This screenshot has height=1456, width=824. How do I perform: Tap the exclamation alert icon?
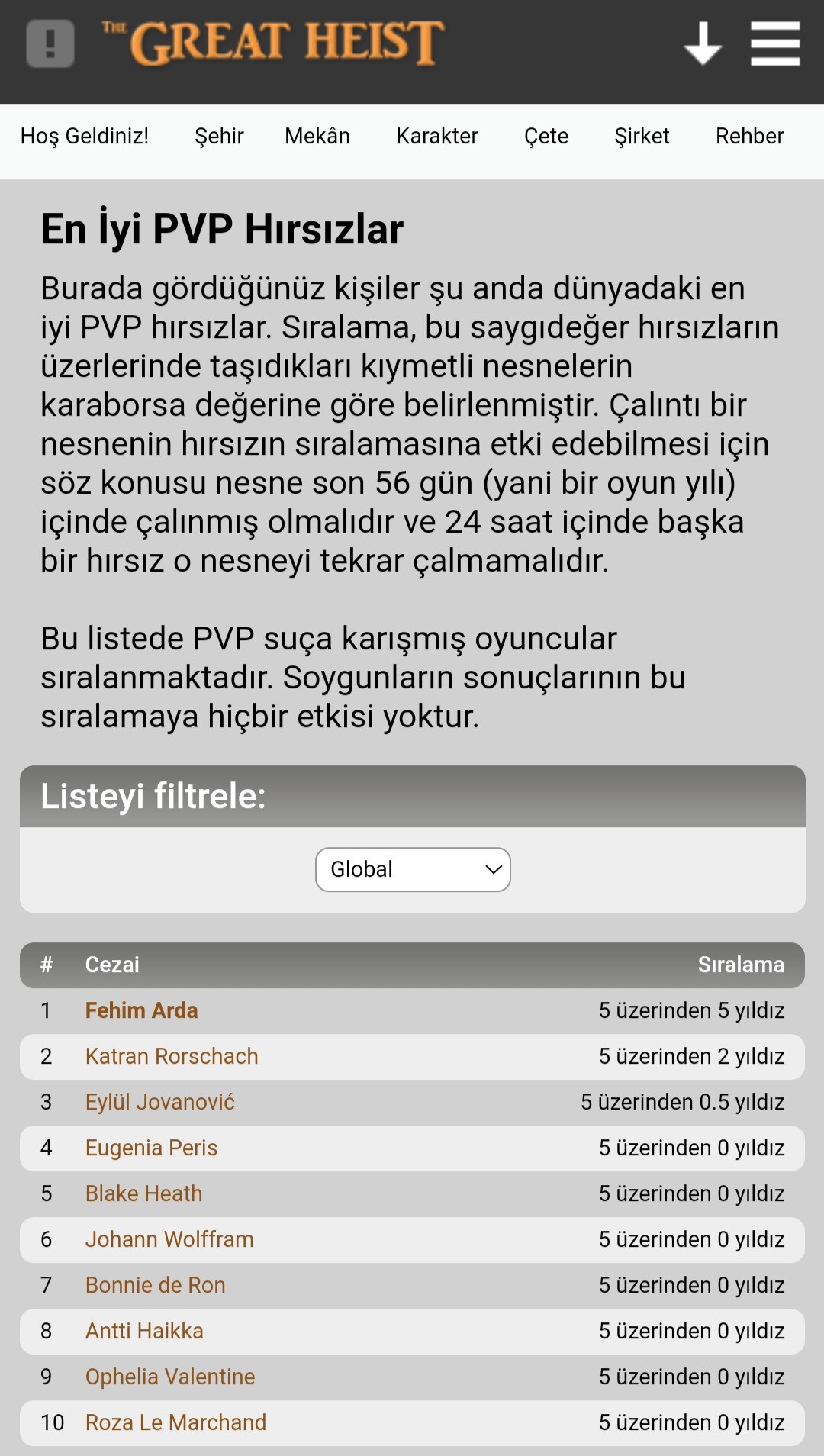(50, 43)
